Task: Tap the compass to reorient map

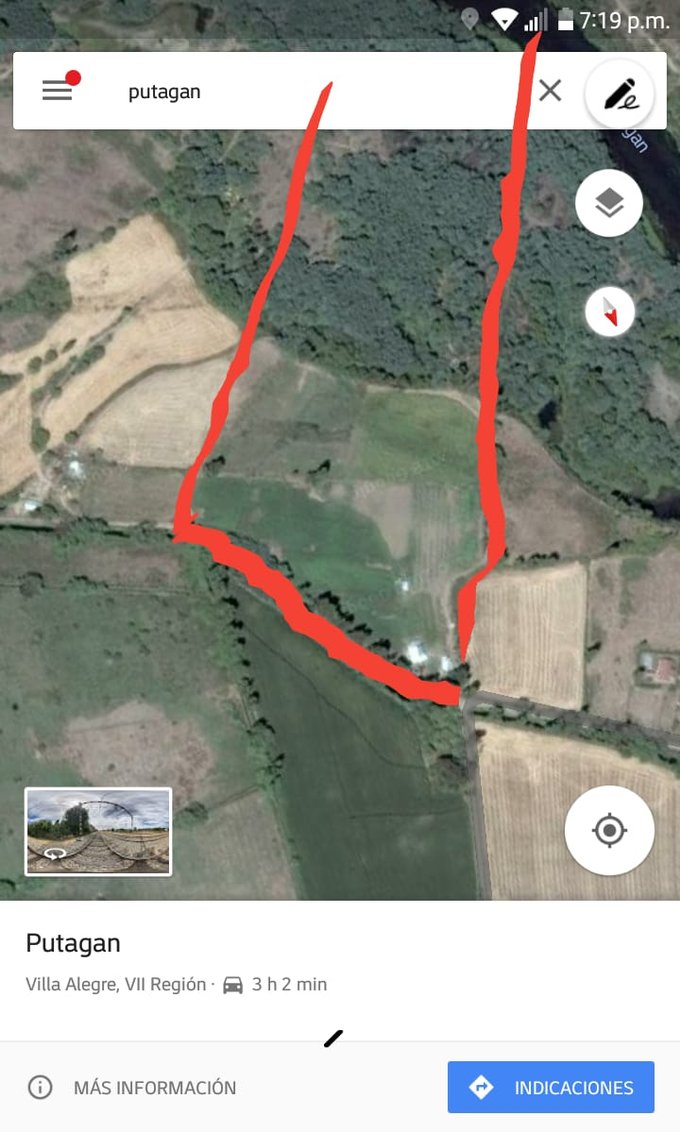Action: click(x=610, y=313)
